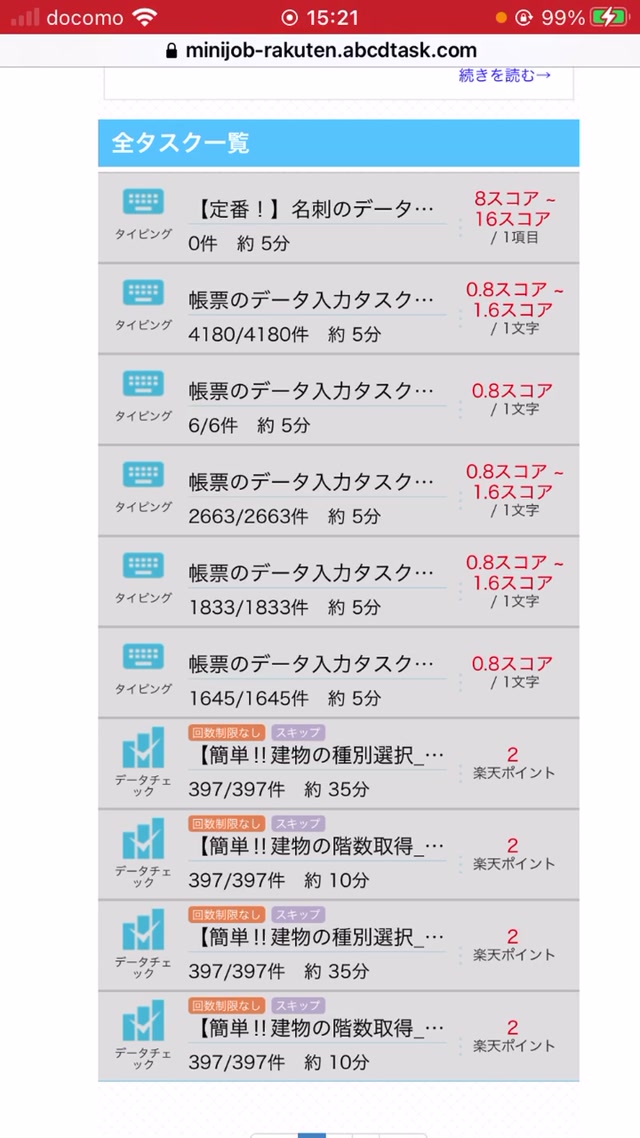The height and width of the screenshot is (1138, 640).
Task: Select the 帳票 task with 6/6件
Action: 338,399
